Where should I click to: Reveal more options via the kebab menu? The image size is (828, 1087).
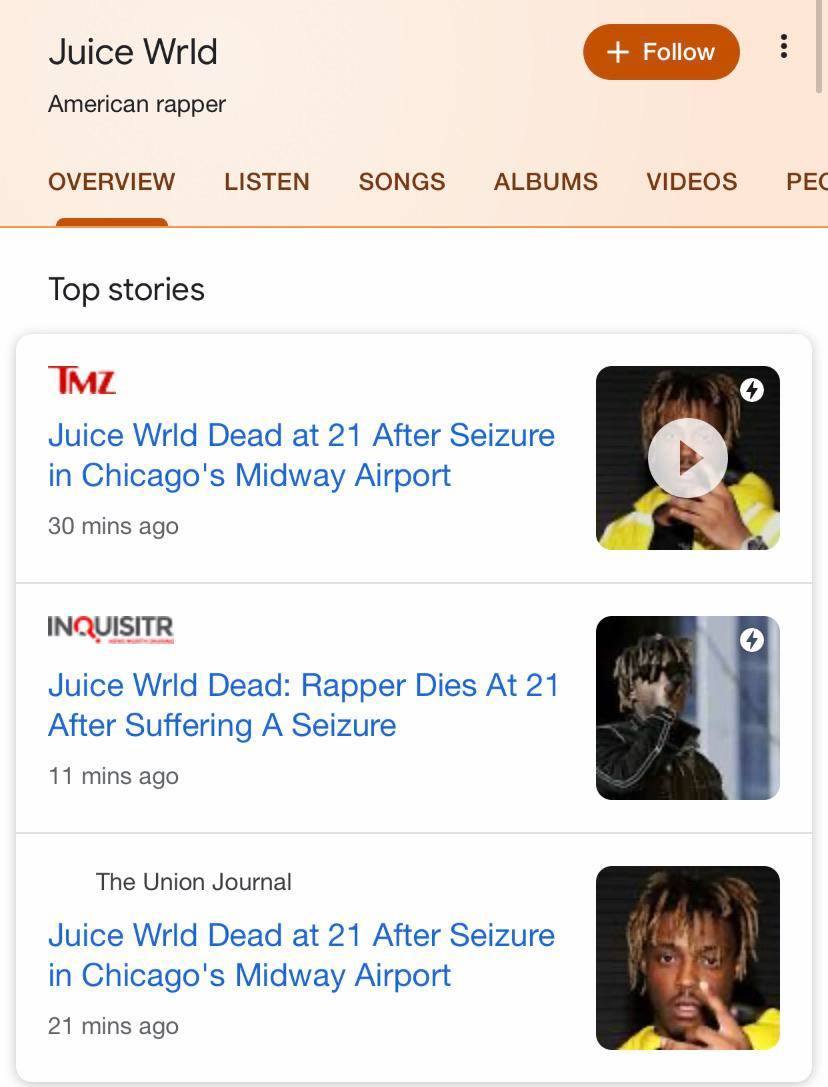click(x=784, y=45)
